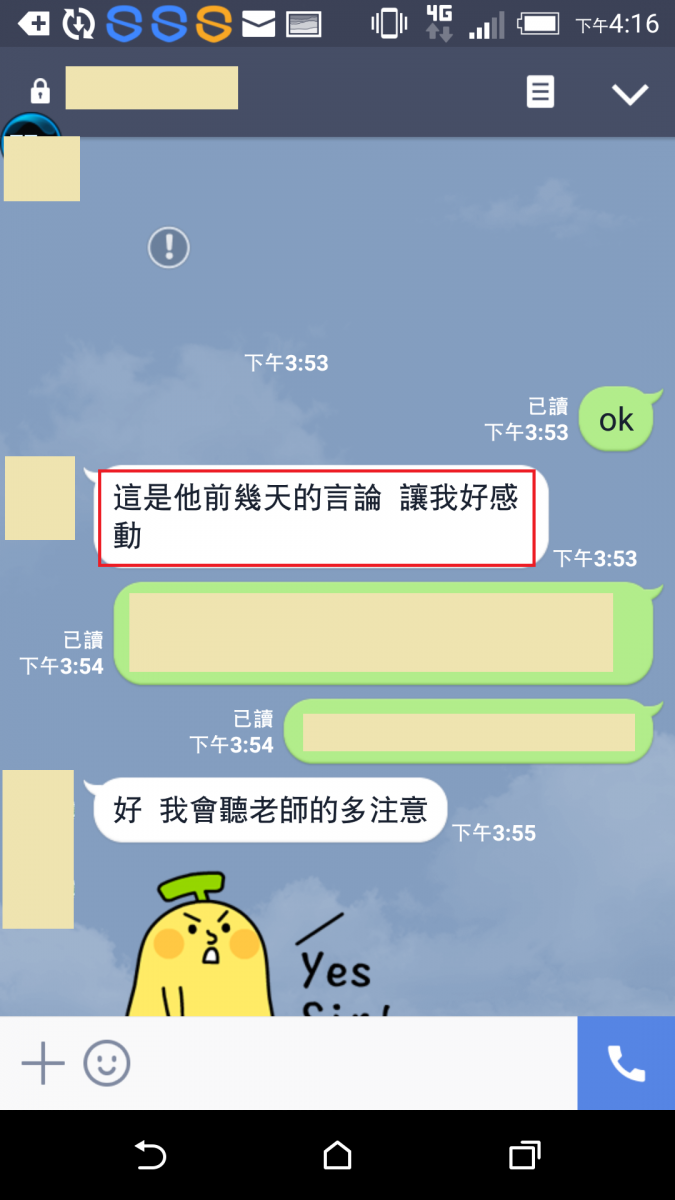The height and width of the screenshot is (1200, 675).
Task: Open the chat notes icon
Action: 540,92
